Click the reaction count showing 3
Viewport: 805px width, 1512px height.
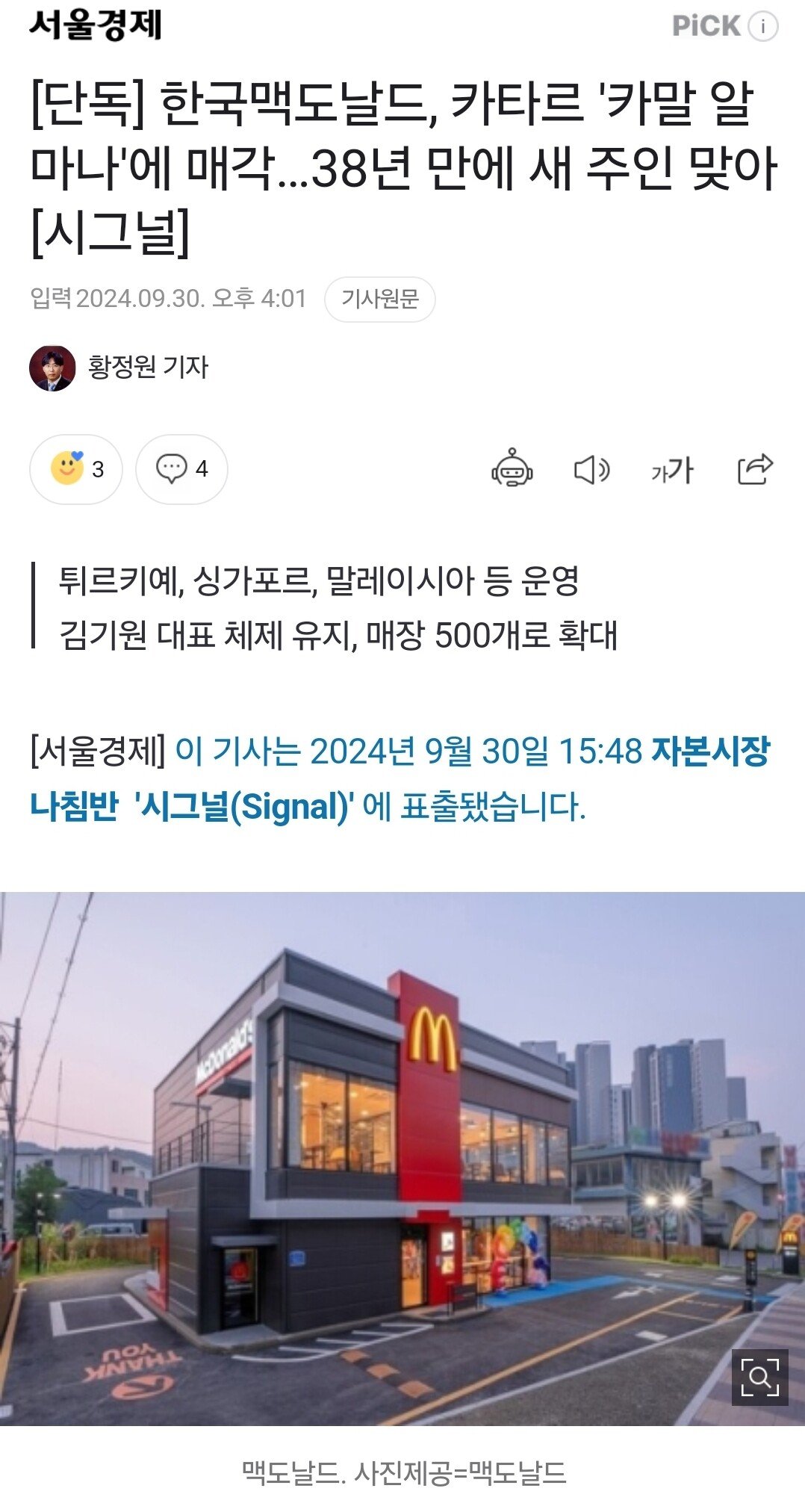tap(99, 470)
